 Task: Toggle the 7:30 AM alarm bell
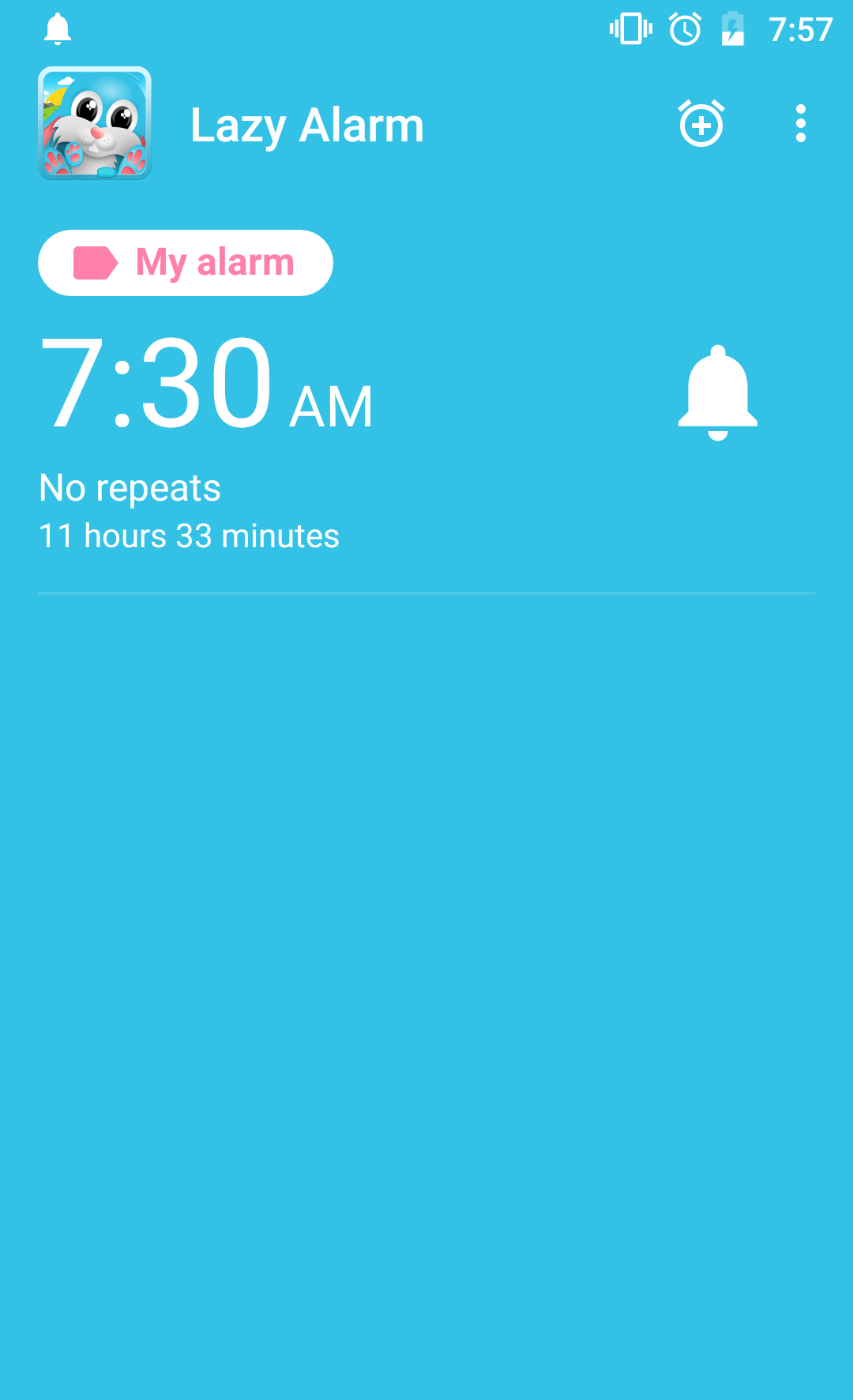[717, 392]
